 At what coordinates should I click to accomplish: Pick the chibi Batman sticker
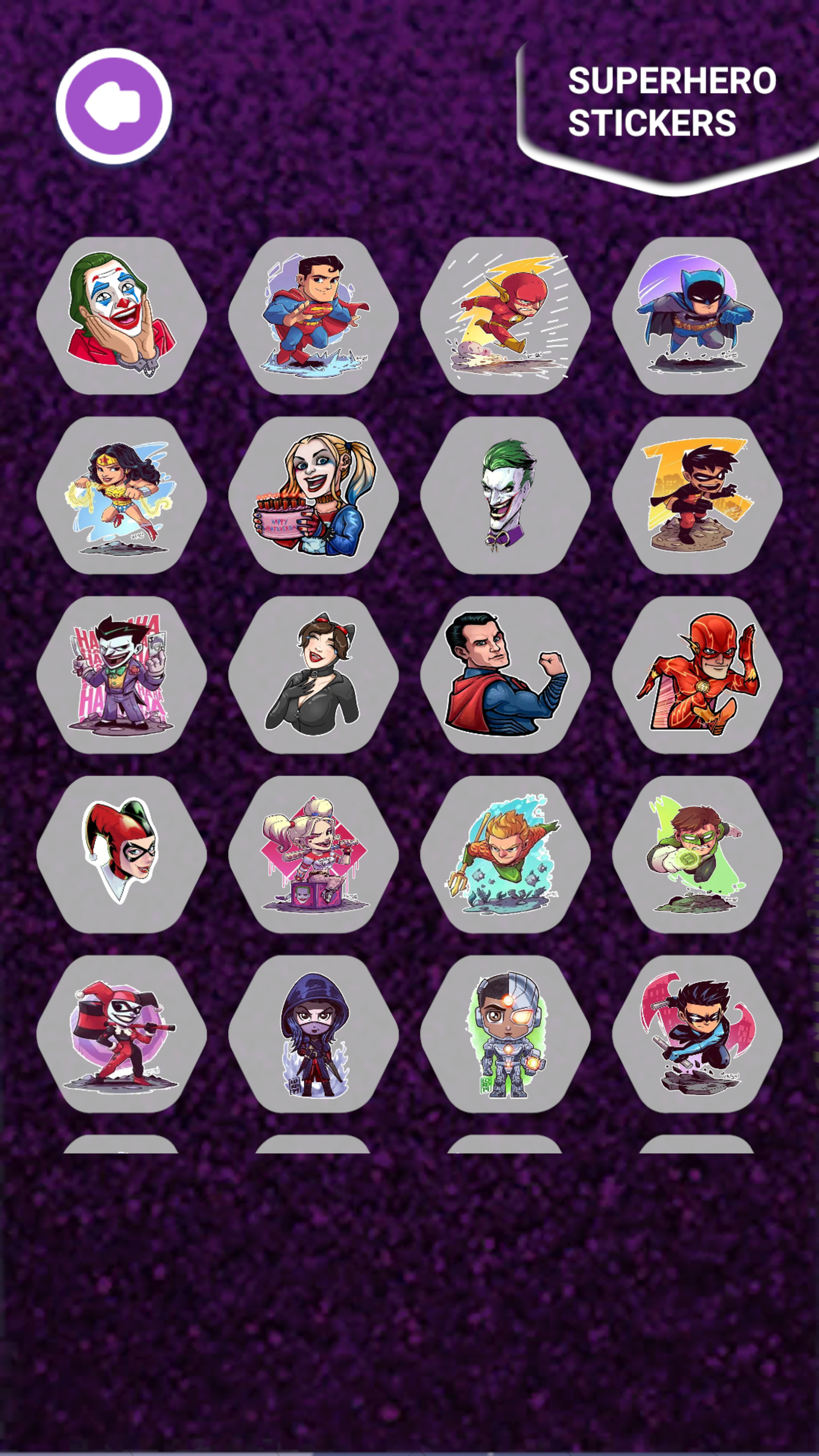click(x=697, y=315)
